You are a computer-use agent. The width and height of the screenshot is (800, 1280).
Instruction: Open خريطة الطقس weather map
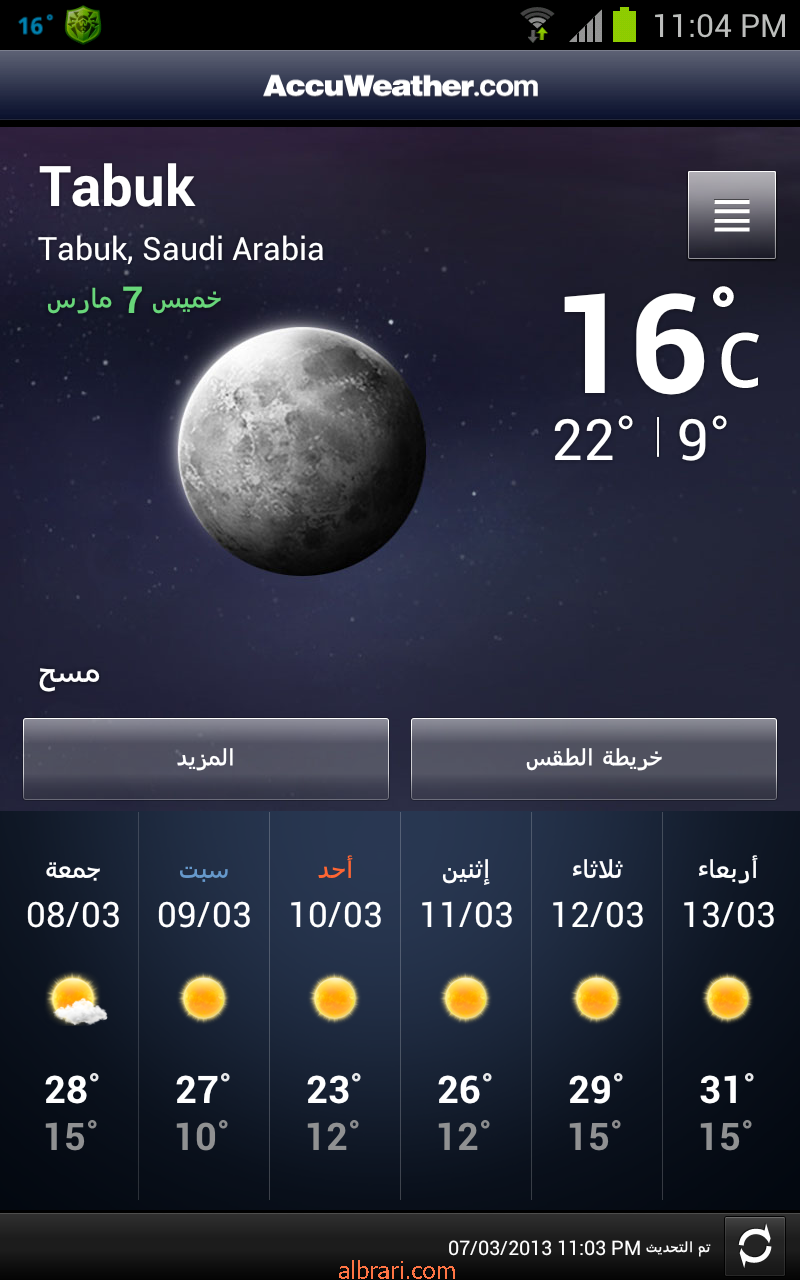(x=594, y=758)
